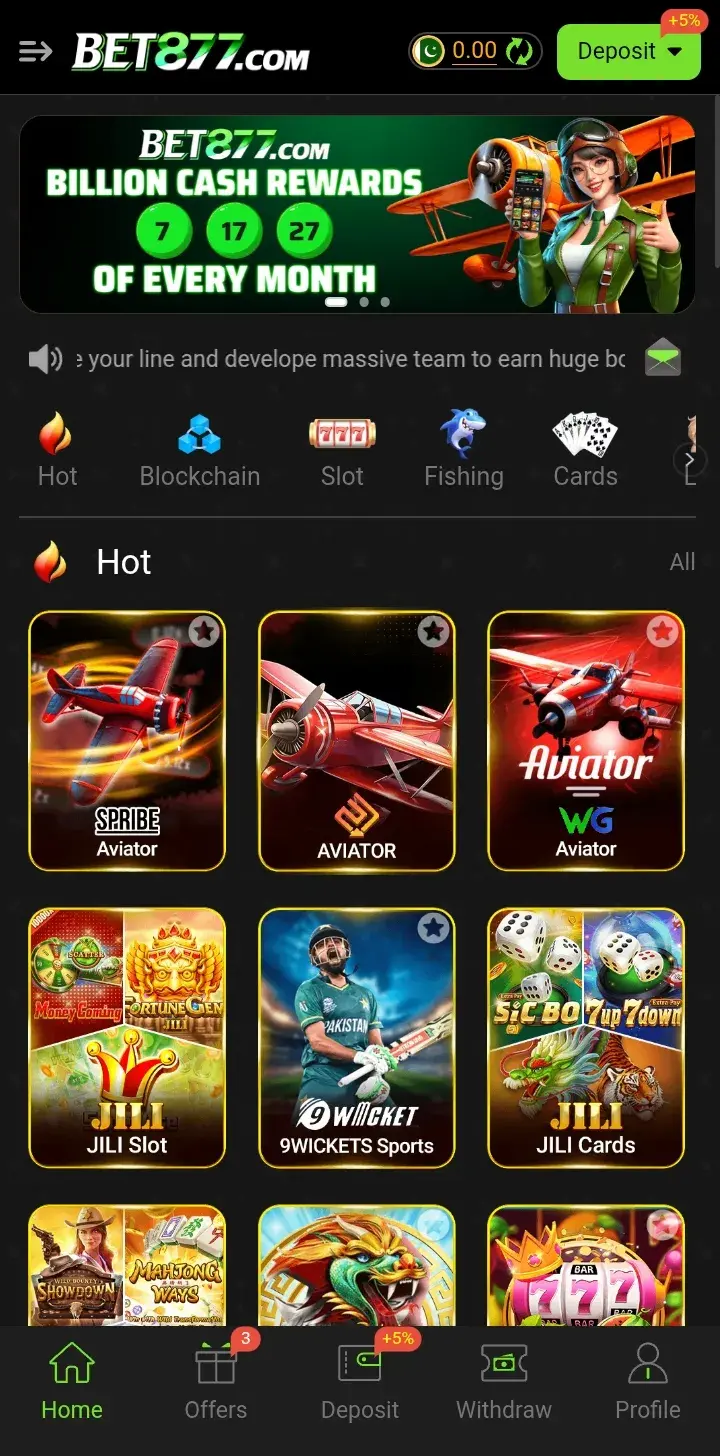This screenshot has width=720, height=1456.
Task: Open the messages envelope icon
Action: pos(662,359)
